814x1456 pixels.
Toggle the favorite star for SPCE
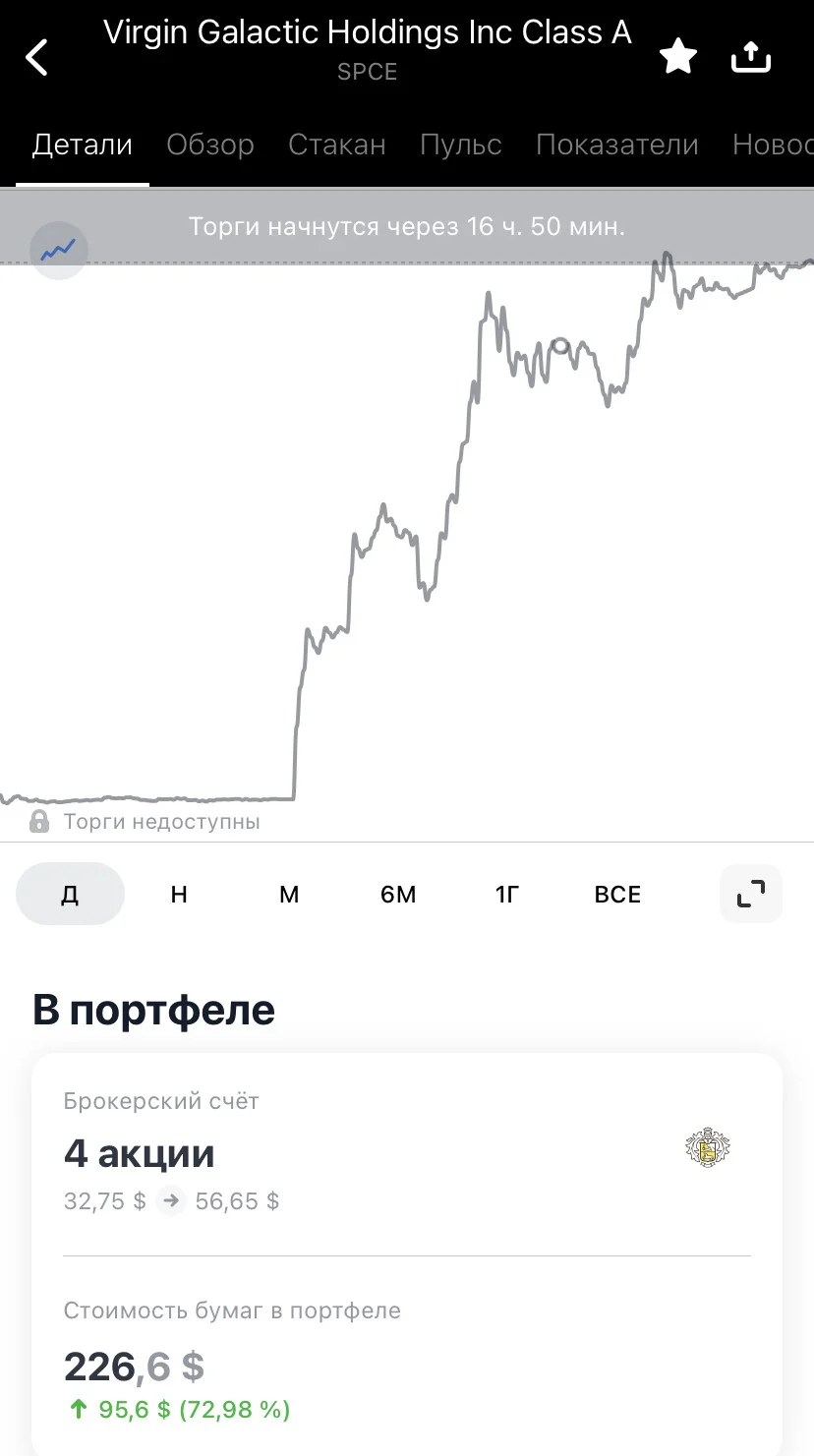(x=677, y=57)
